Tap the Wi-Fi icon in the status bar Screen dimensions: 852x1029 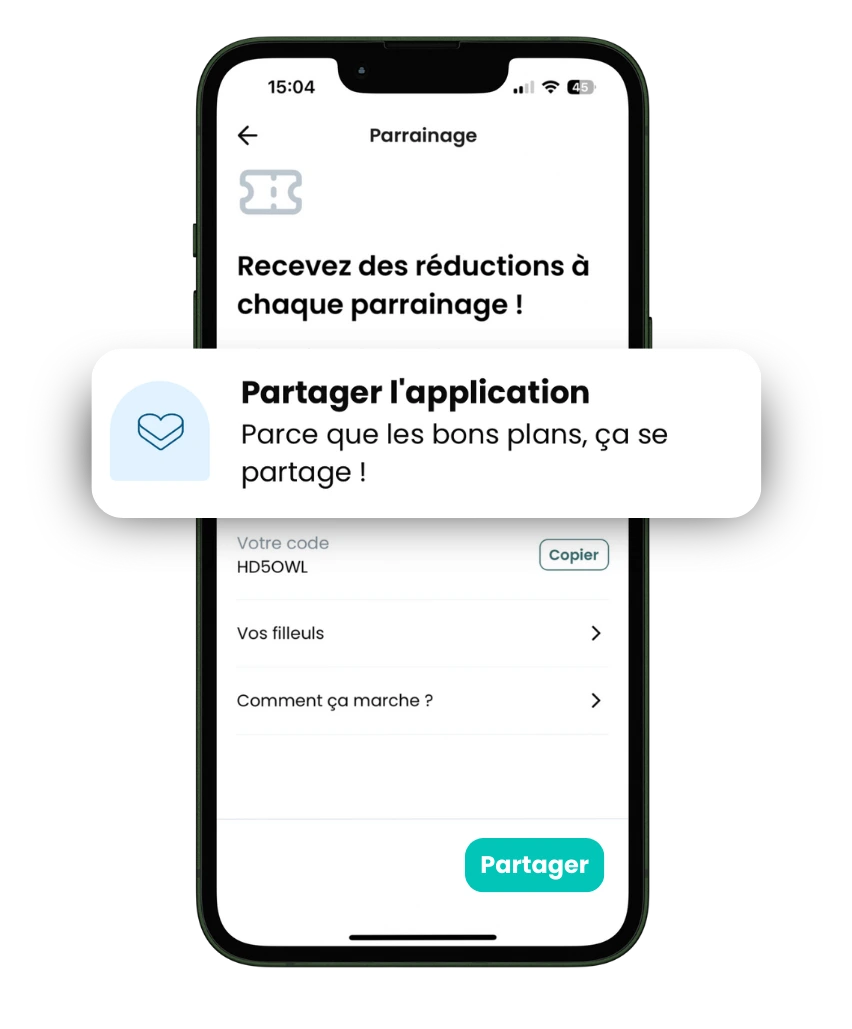coord(548,87)
